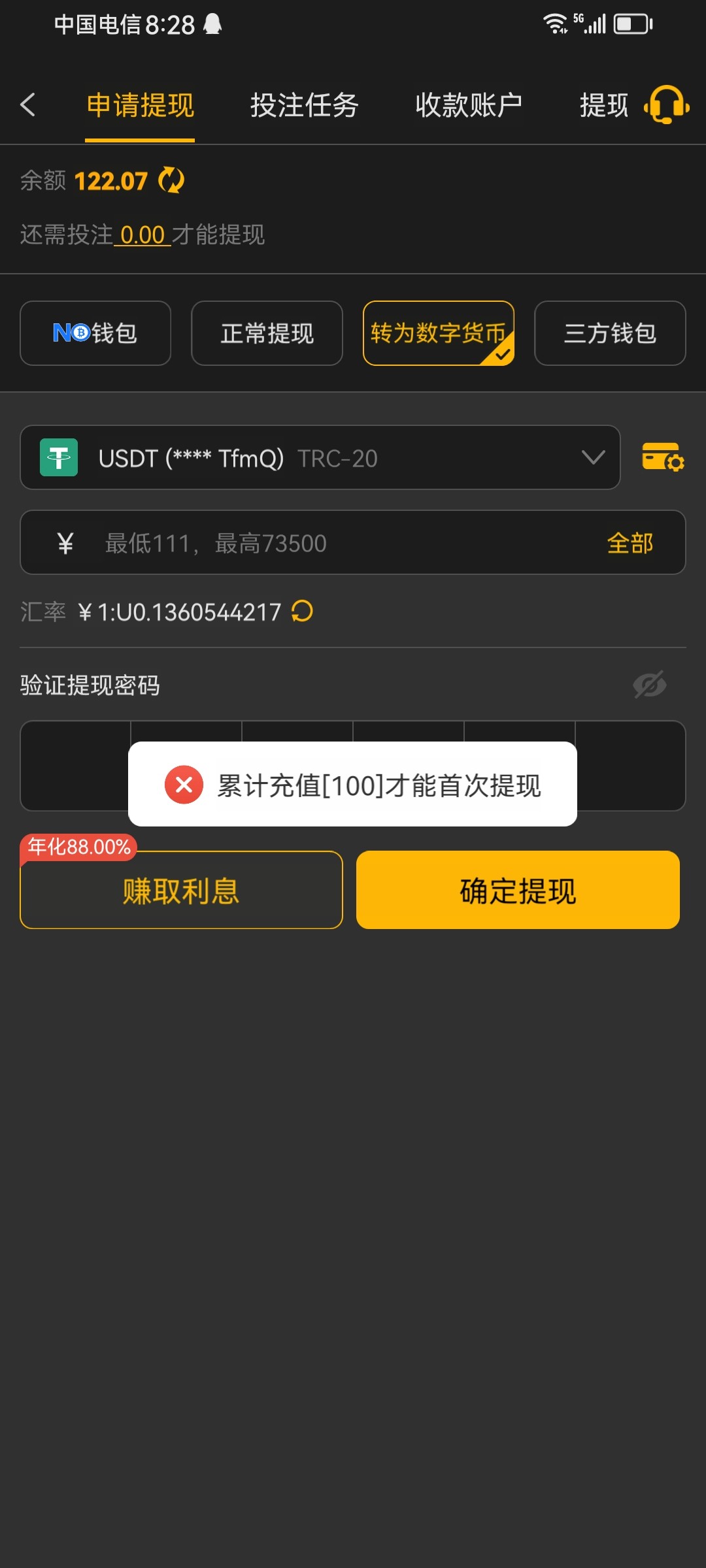This screenshot has height=1568, width=706.
Task: Select 转为数字货币 withdrawal method
Action: click(x=438, y=333)
